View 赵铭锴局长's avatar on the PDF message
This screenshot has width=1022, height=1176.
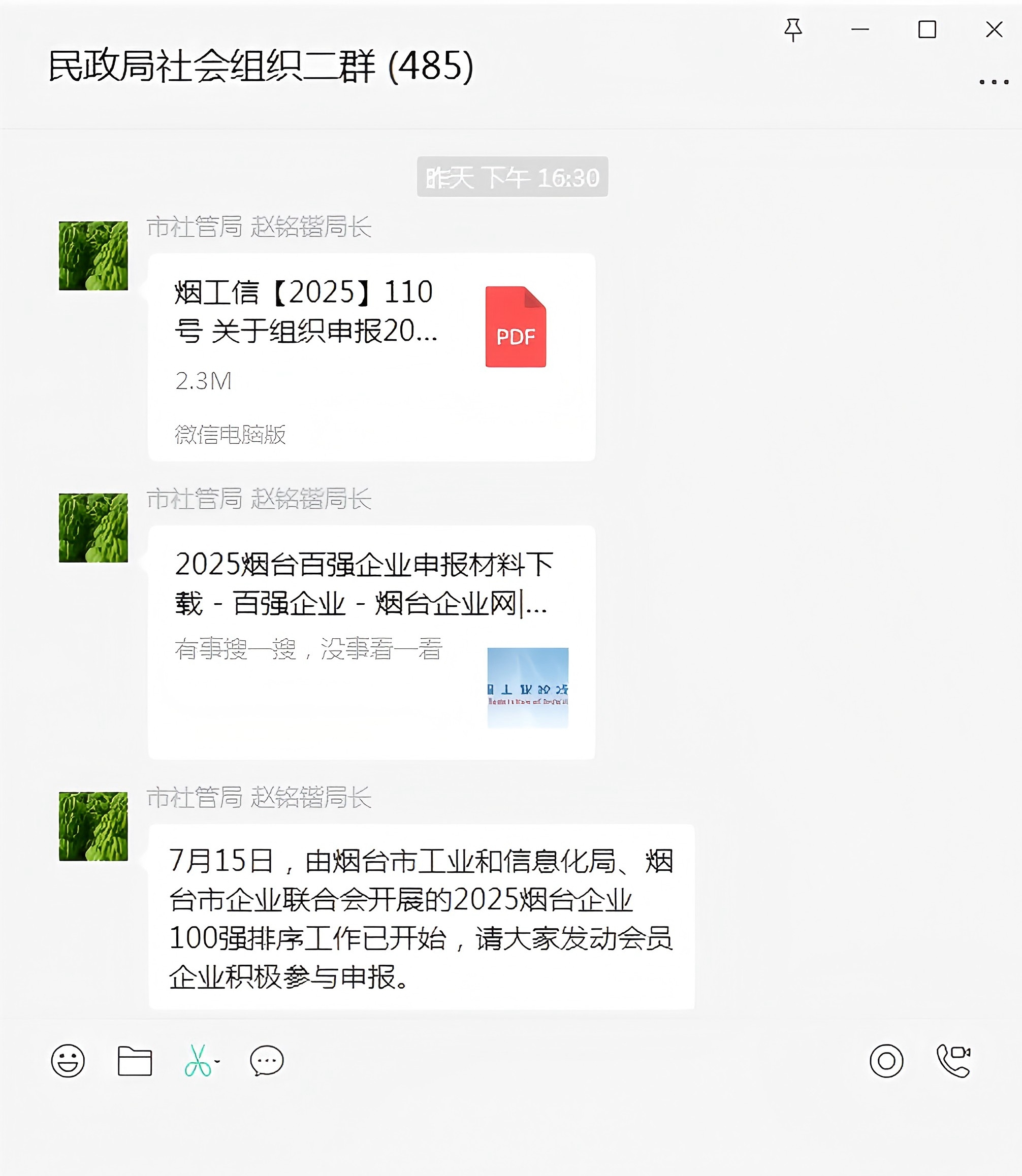click(93, 256)
